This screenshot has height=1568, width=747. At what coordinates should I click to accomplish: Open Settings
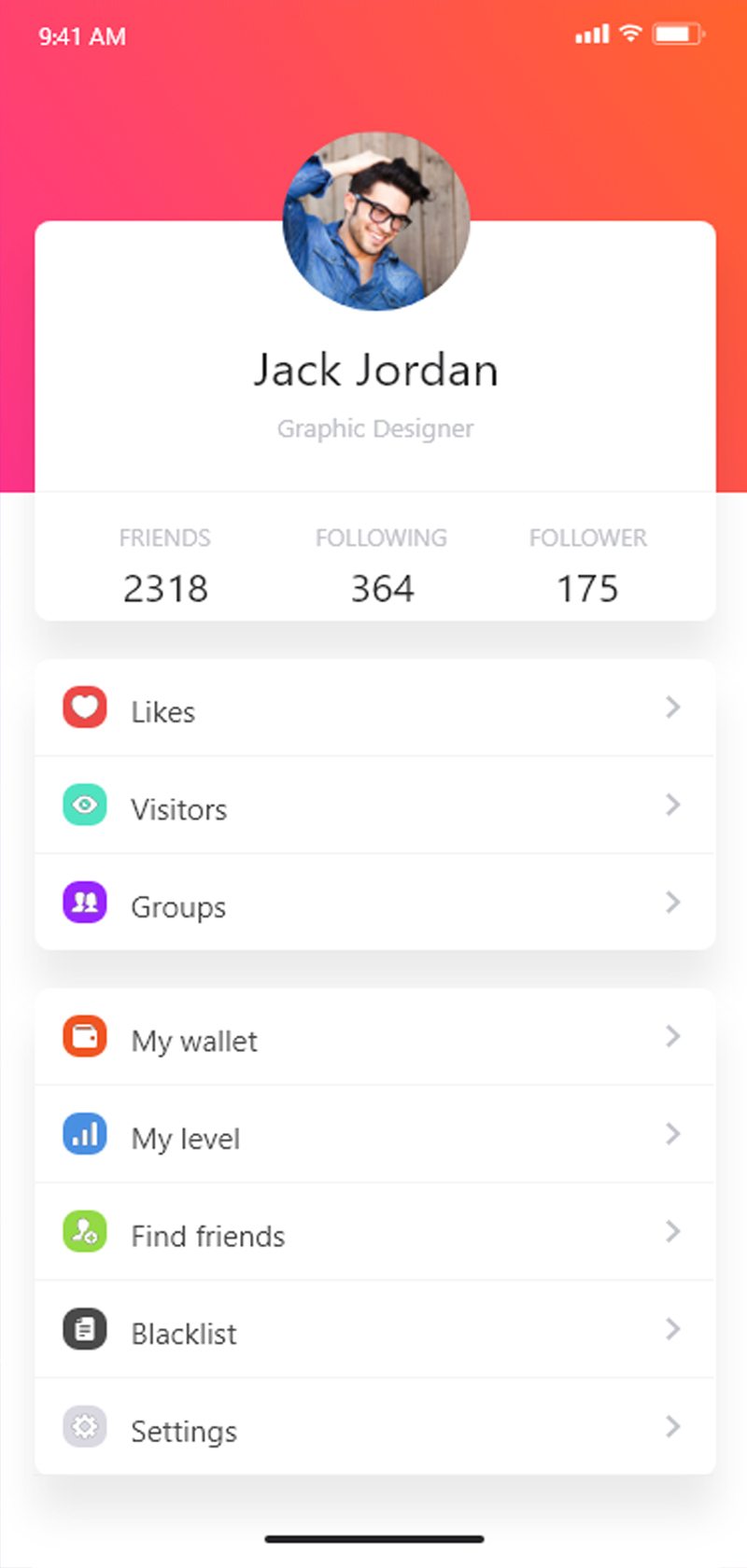[x=373, y=1429]
